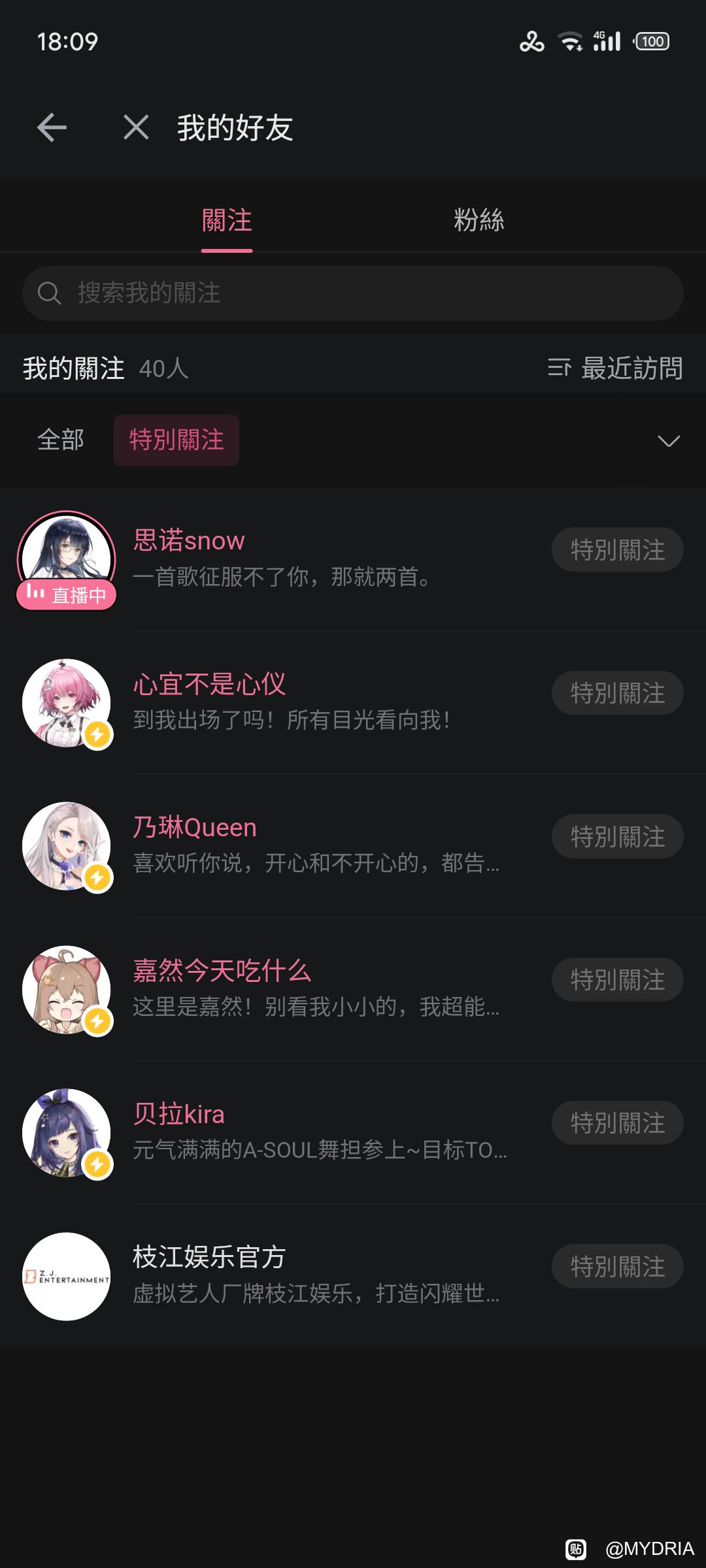Open 嘉然今天吃什么's profile
706x1568 pixels.
[x=222, y=971]
